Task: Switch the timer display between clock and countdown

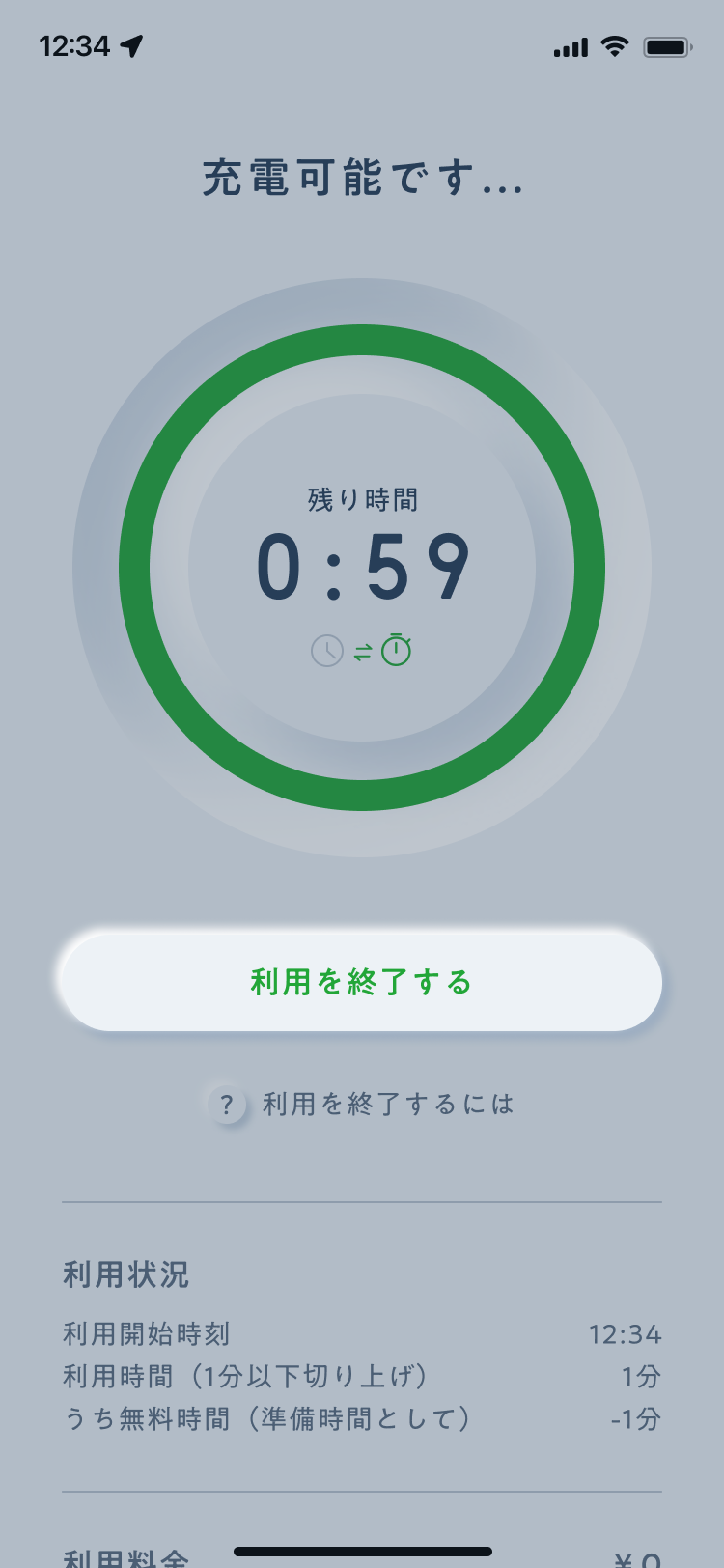Action: coord(362,651)
